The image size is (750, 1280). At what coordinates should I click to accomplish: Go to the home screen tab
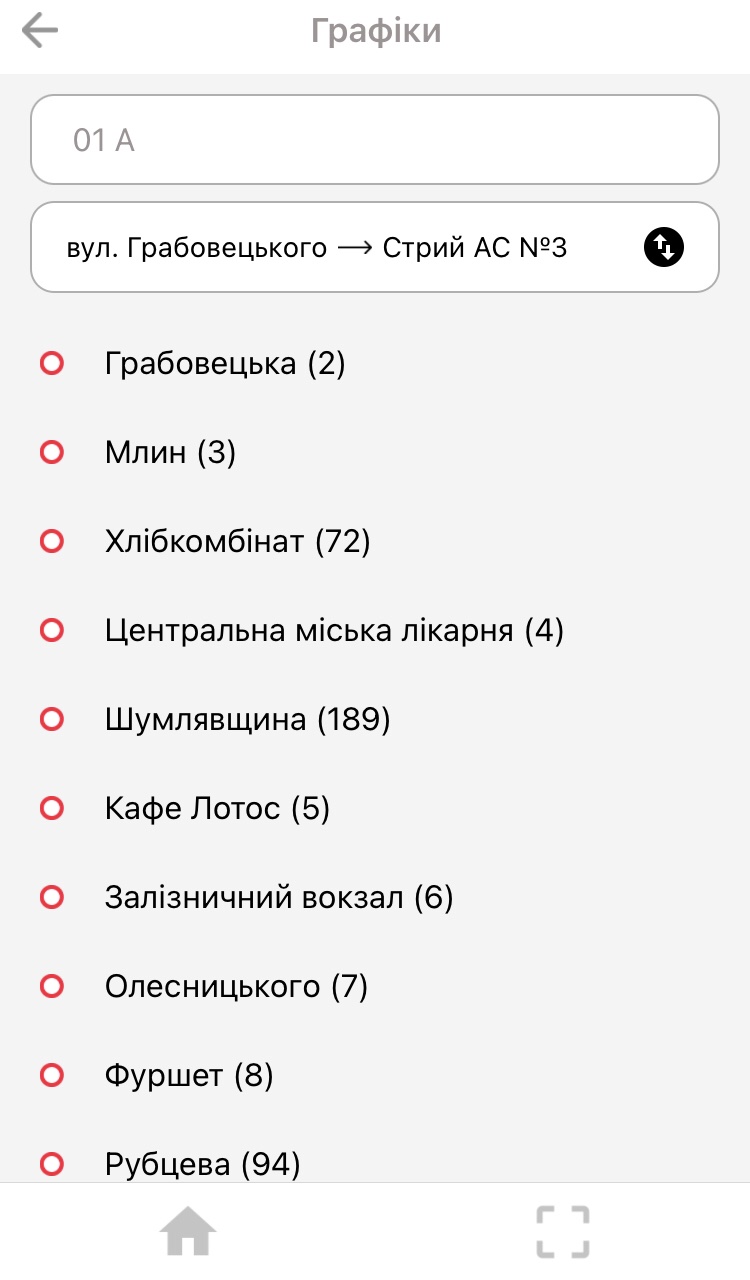(x=188, y=1231)
